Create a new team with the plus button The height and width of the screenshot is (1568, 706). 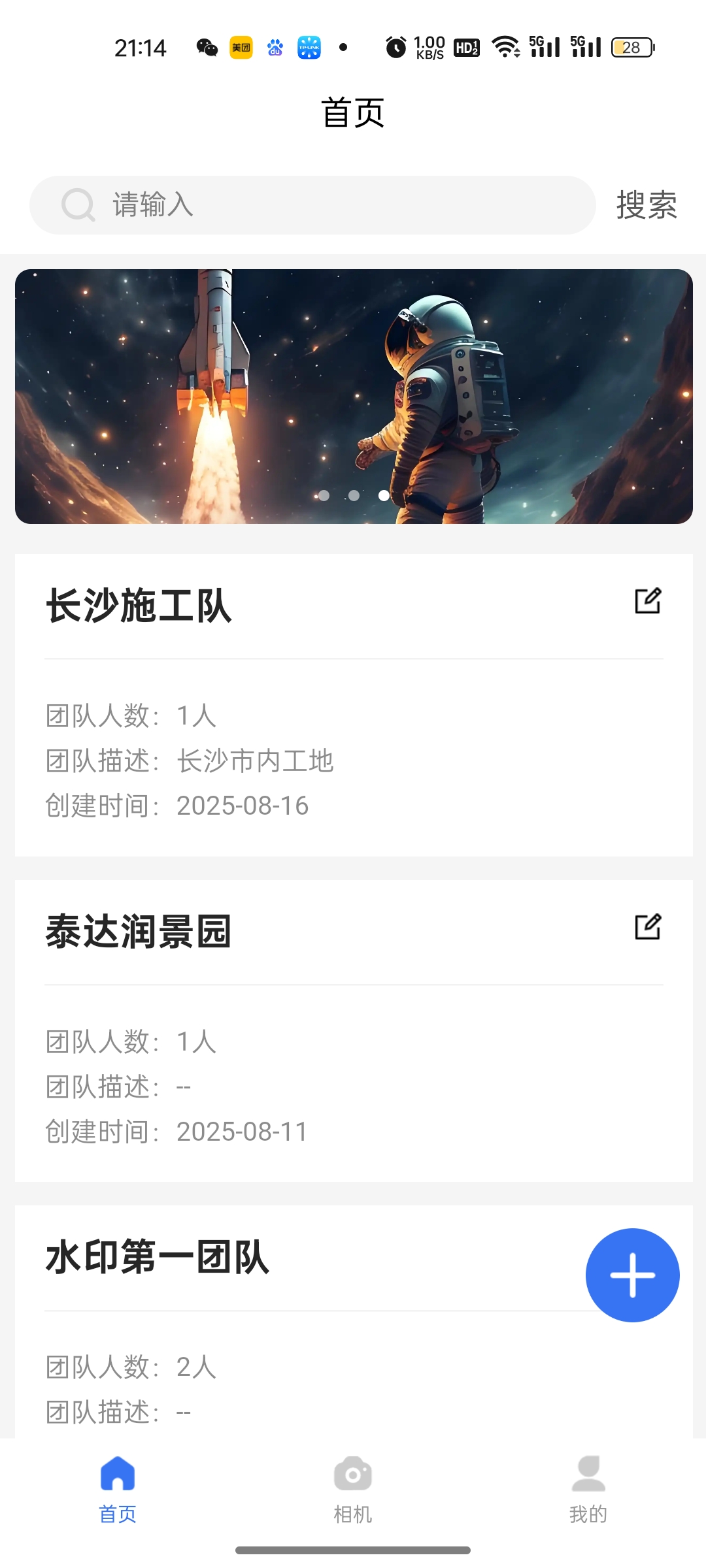pyautogui.click(x=632, y=1275)
